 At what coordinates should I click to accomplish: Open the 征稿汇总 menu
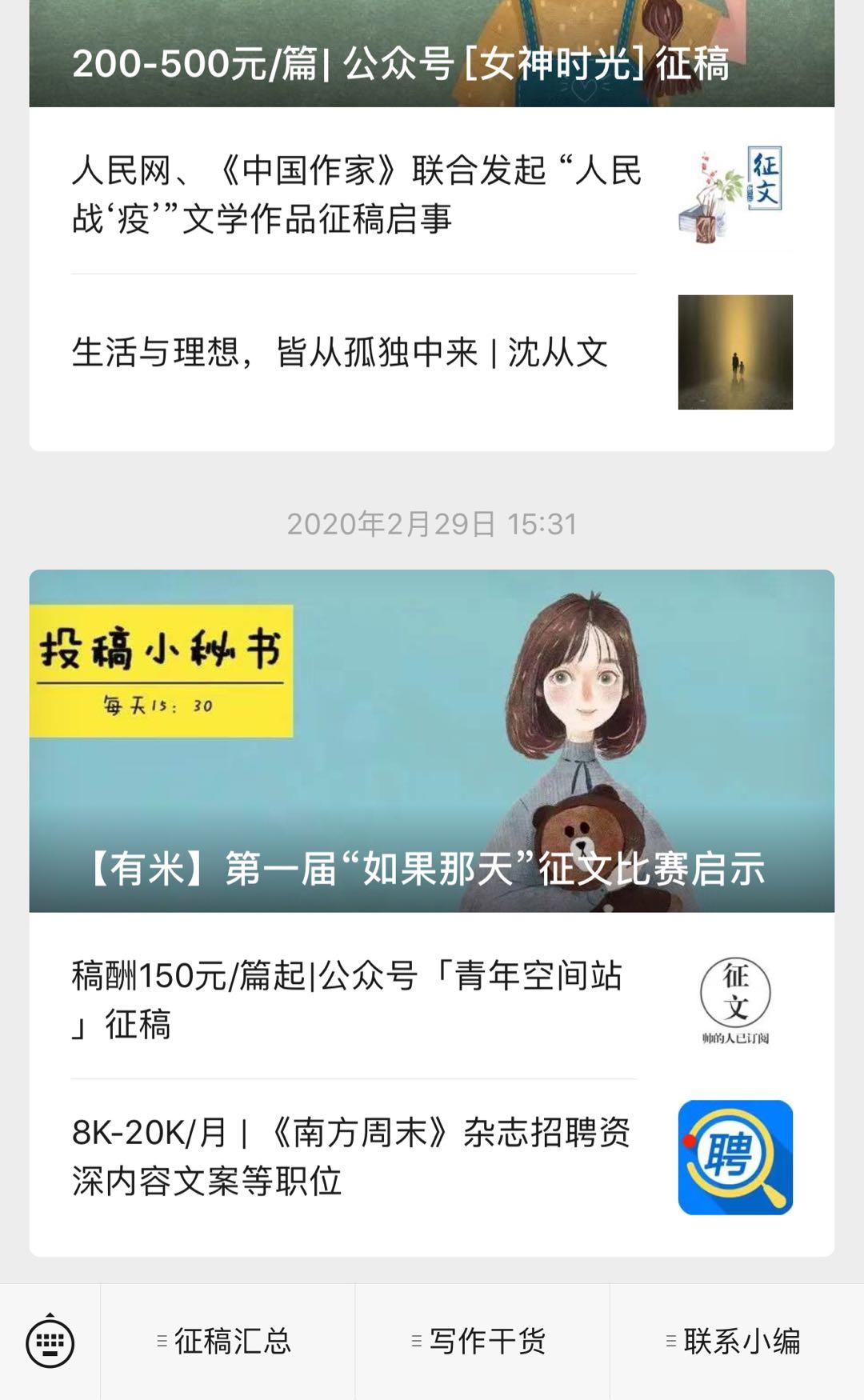(227, 1342)
